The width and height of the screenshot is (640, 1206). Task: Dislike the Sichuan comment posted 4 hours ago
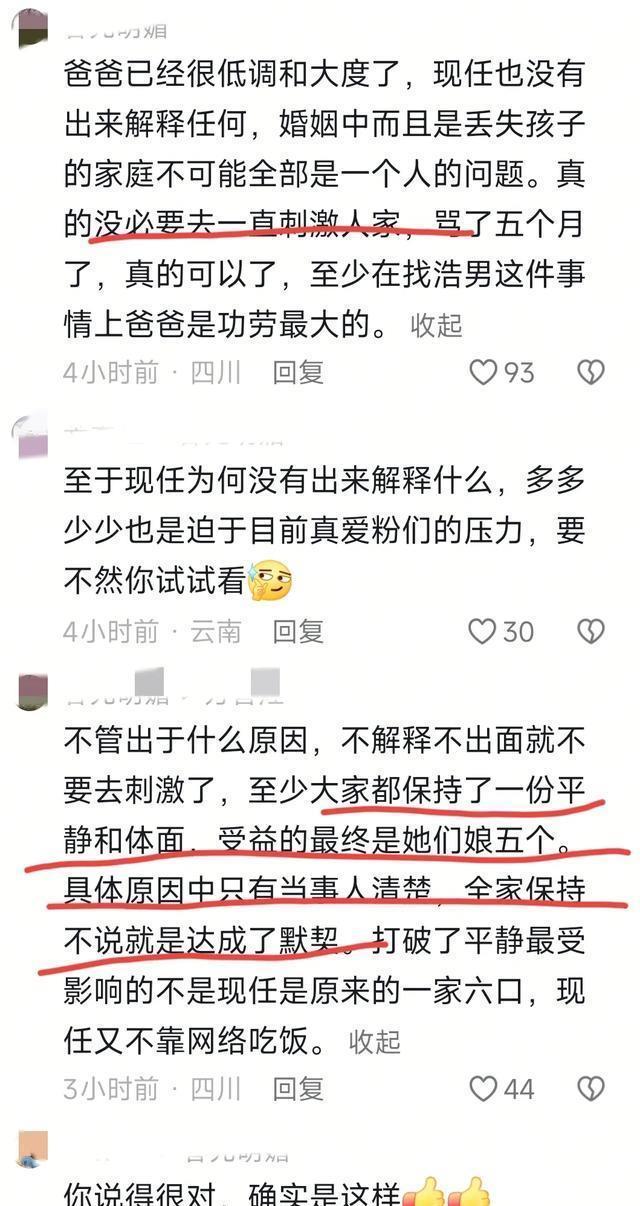click(x=591, y=373)
